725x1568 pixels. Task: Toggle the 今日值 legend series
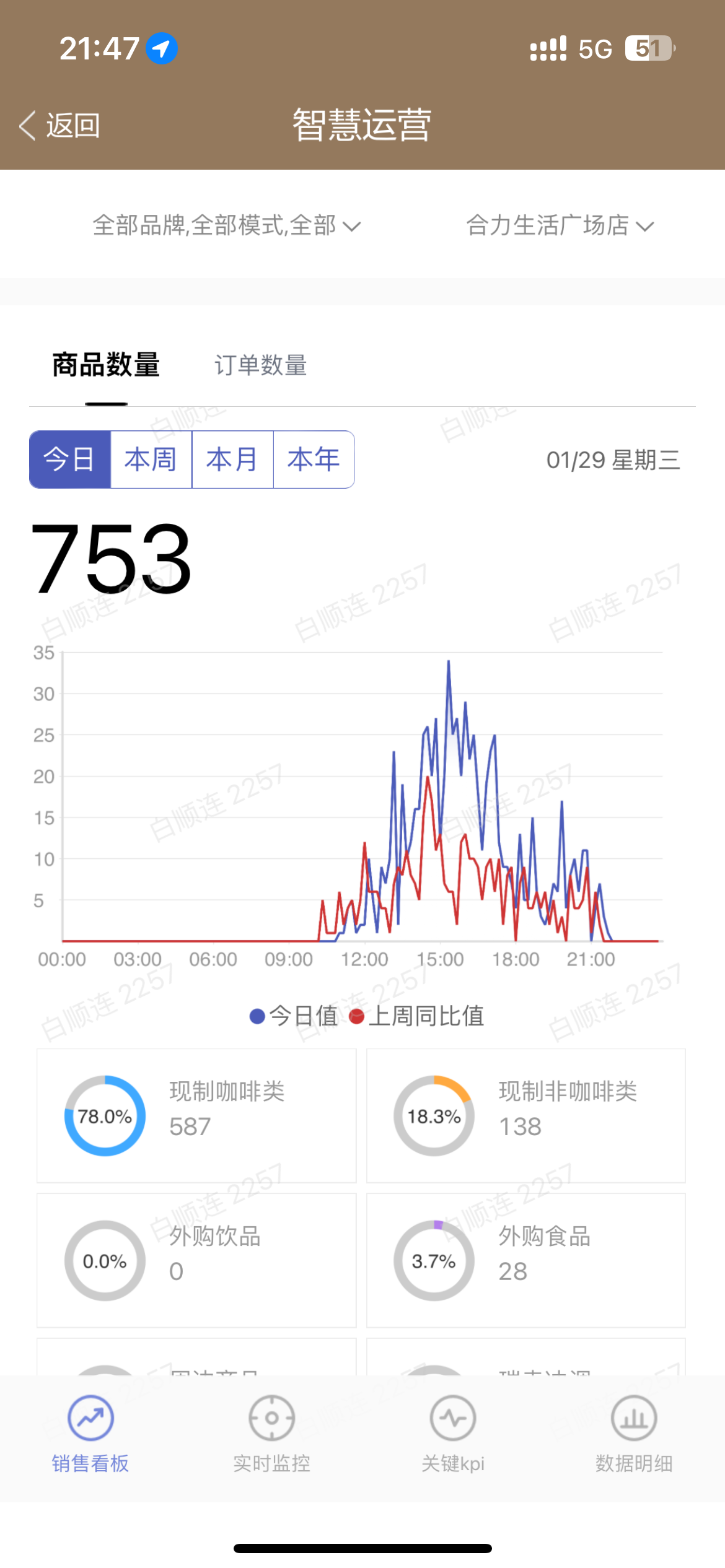pyautogui.click(x=295, y=1016)
